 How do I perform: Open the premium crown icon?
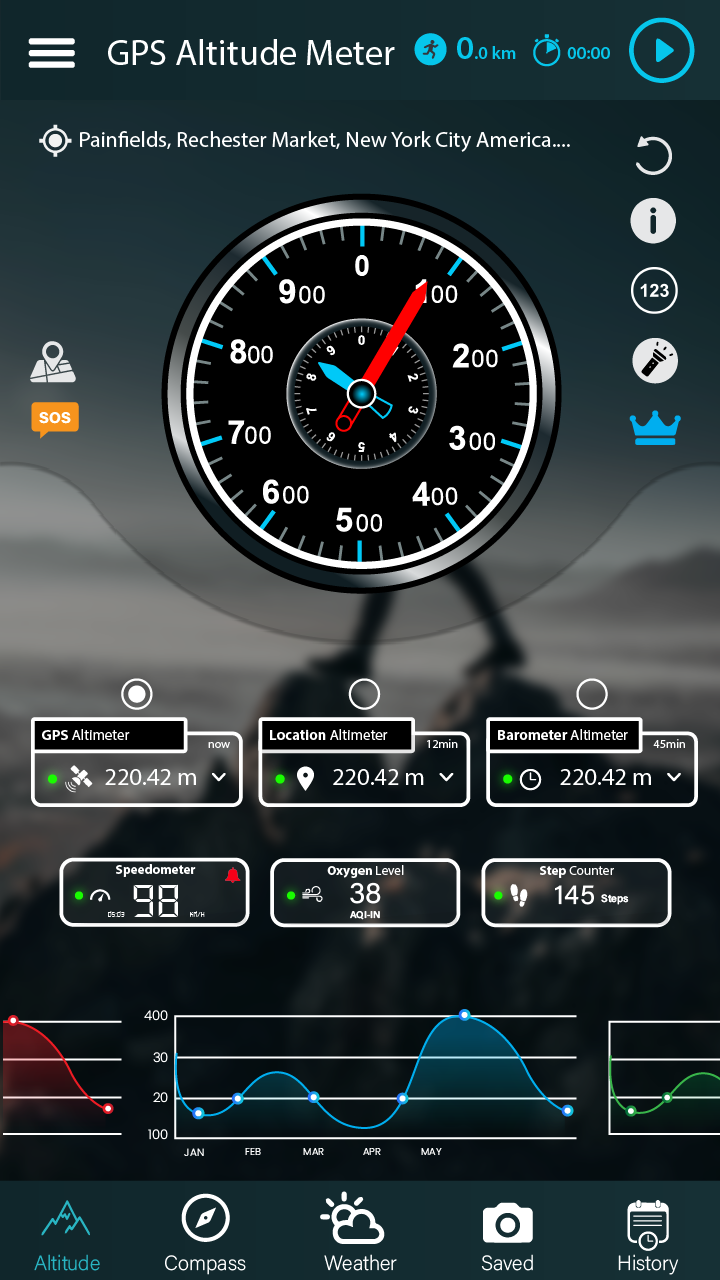point(655,428)
